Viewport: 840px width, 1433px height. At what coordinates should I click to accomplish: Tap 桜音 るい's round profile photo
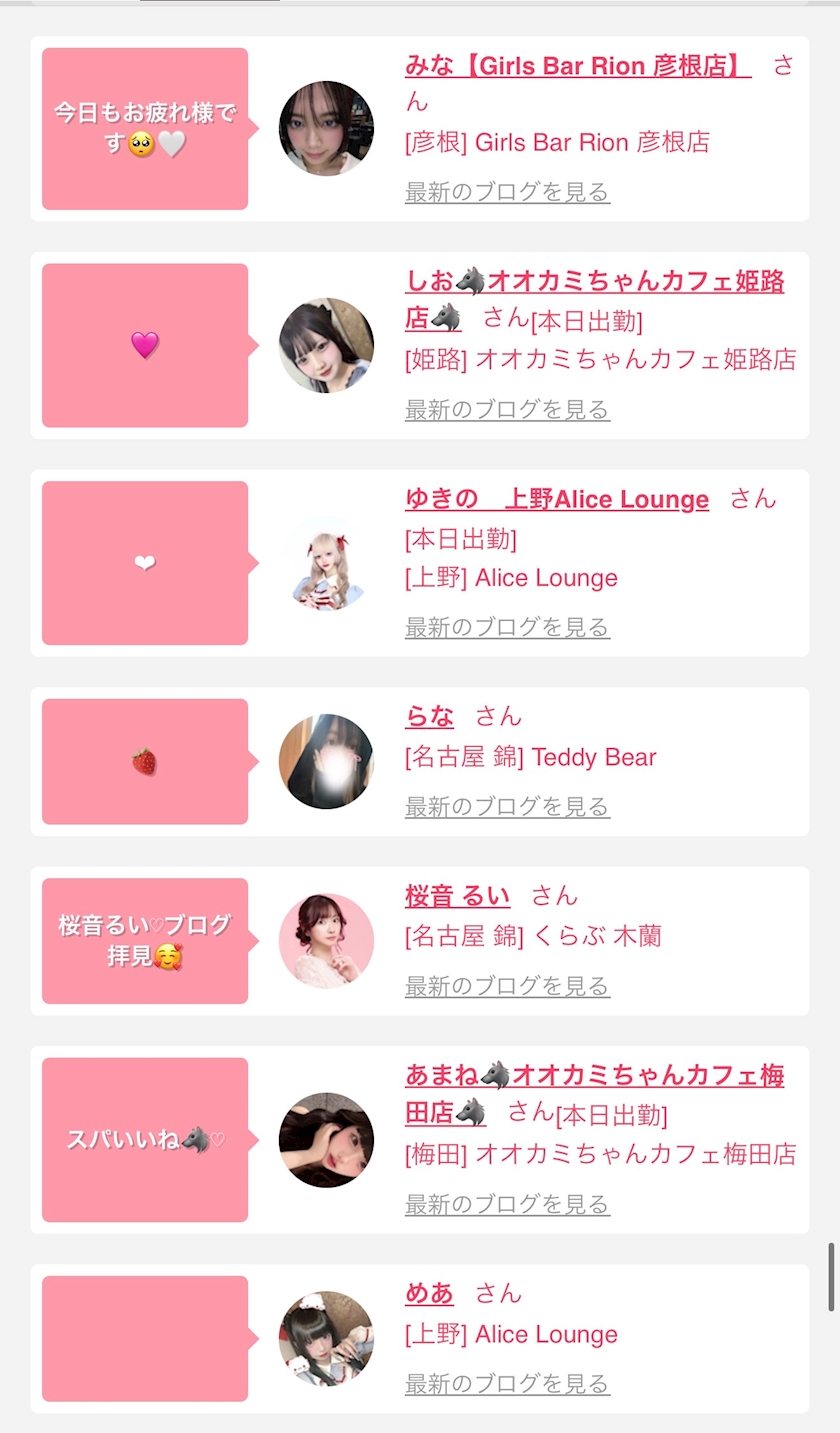coord(326,941)
